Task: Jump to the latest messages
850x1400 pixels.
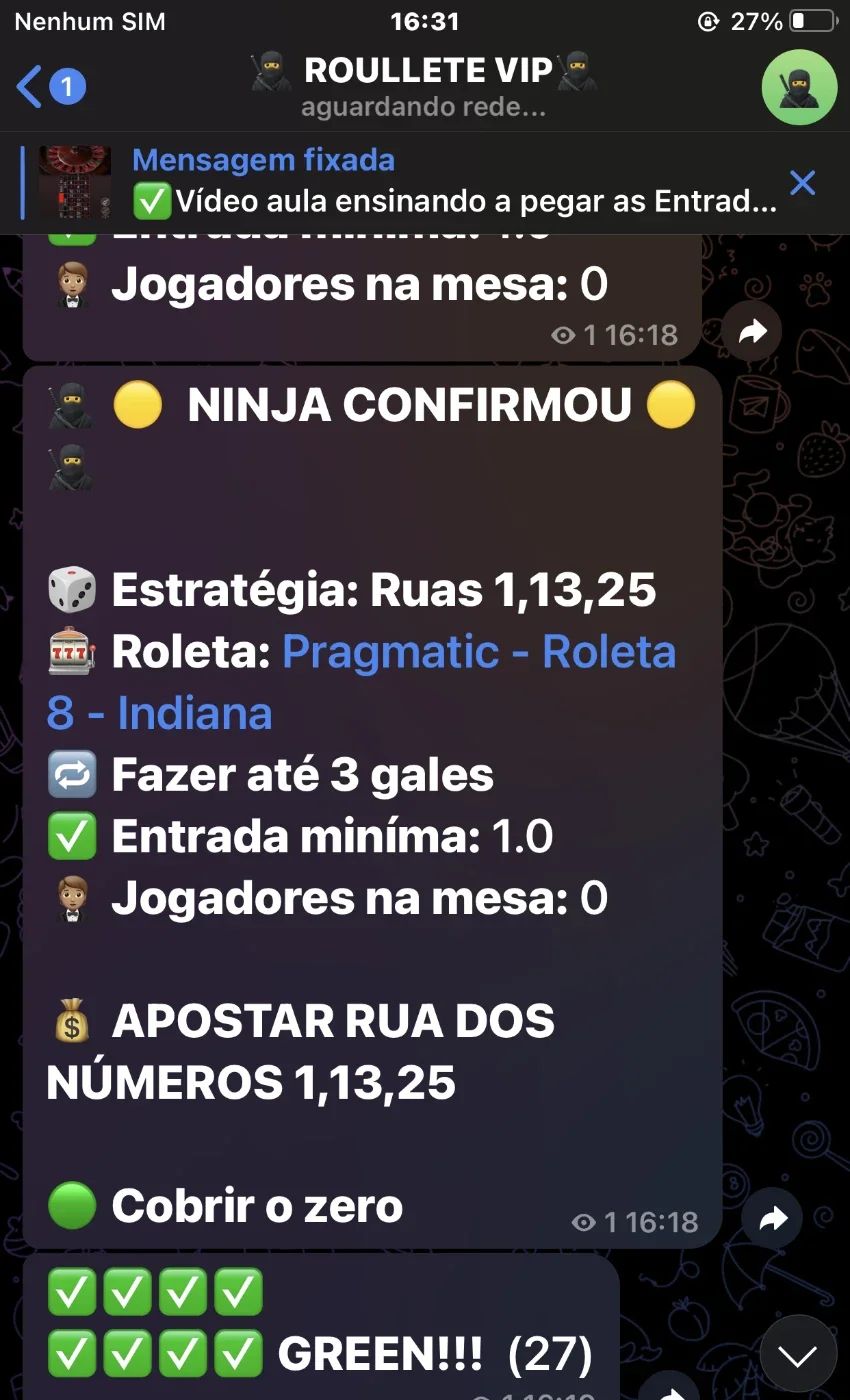Action: (798, 1356)
